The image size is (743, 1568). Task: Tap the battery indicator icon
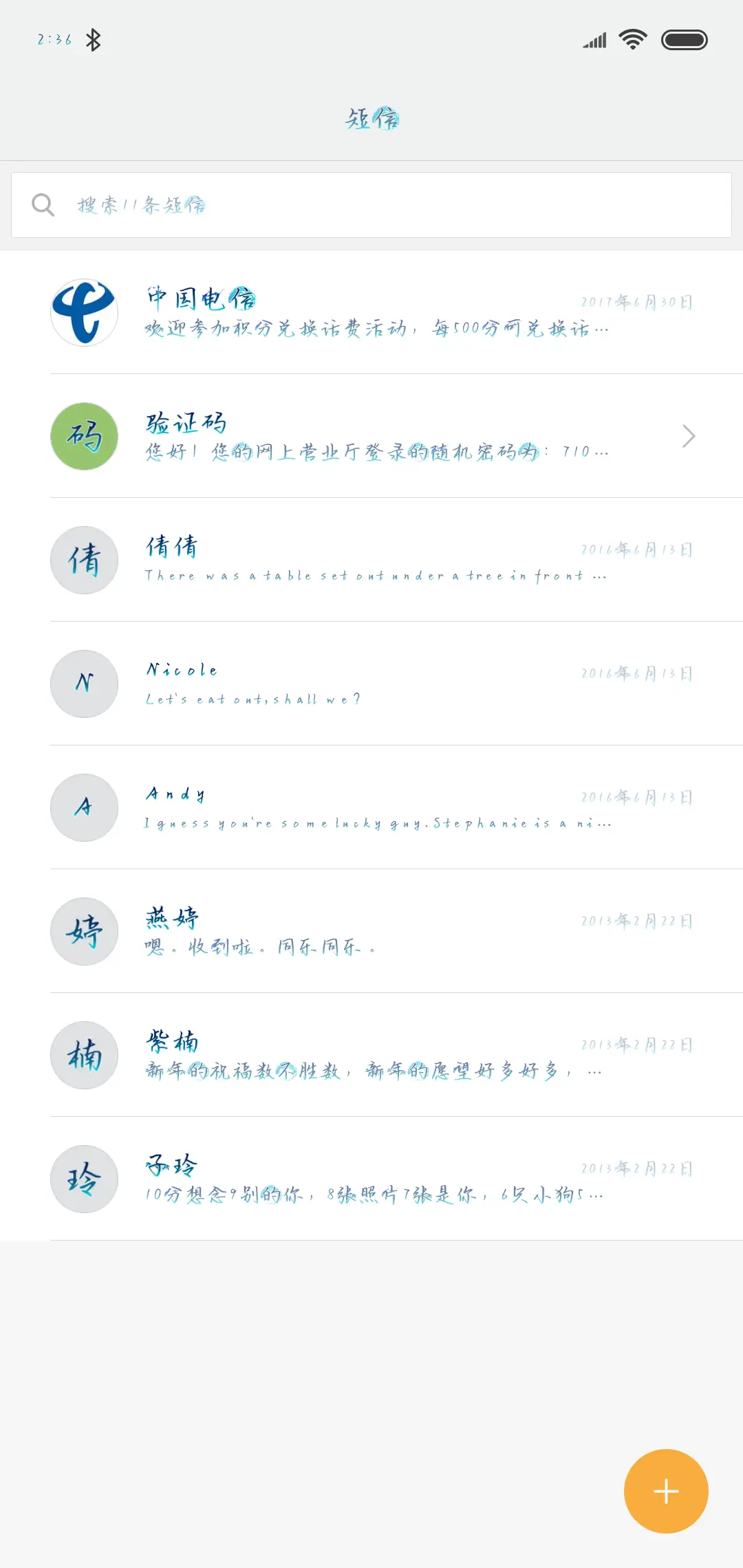pyautogui.click(x=685, y=39)
